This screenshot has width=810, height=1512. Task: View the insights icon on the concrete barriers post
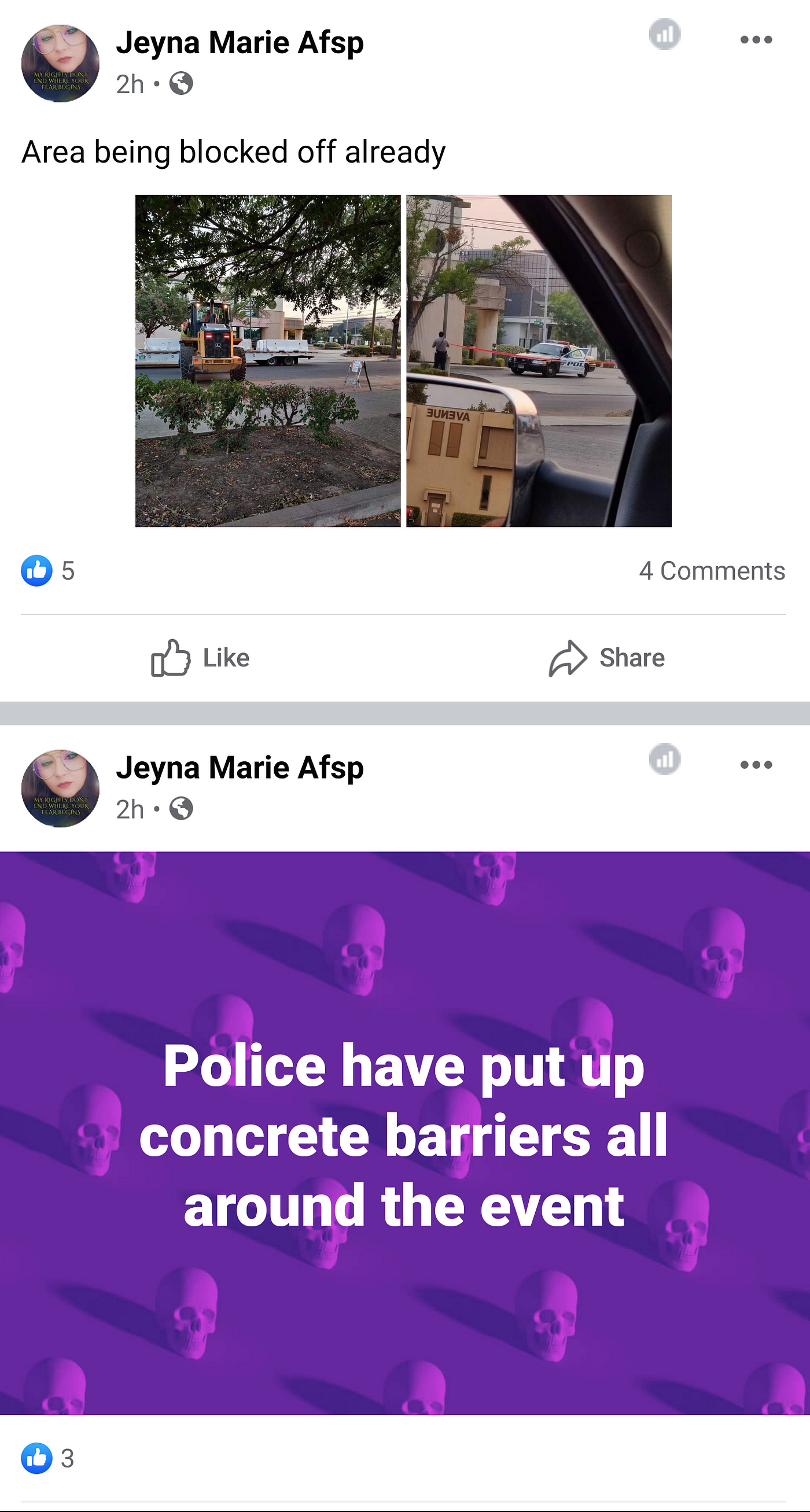pos(664,759)
